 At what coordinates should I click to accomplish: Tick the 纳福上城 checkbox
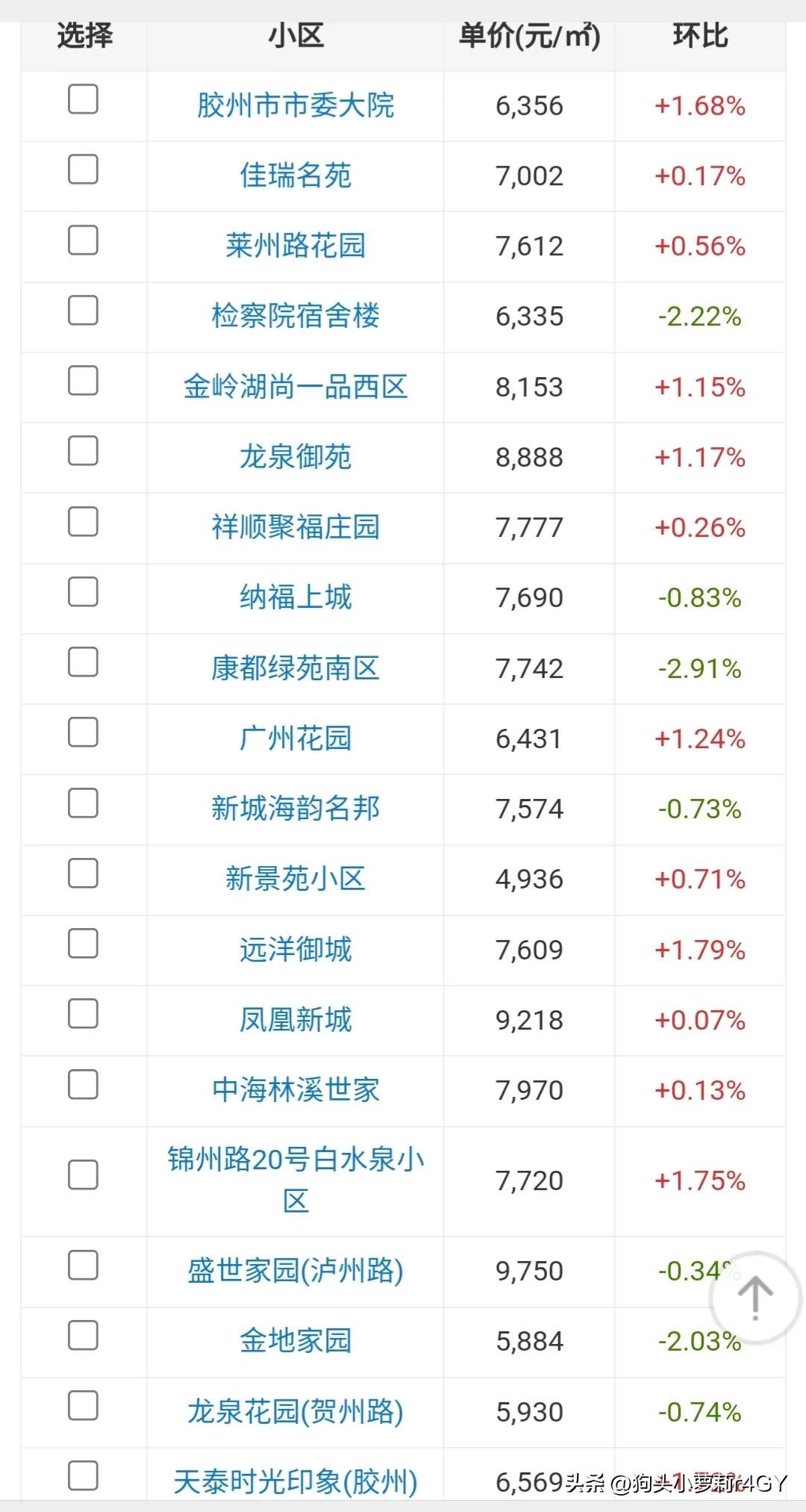tap(83, 591)
